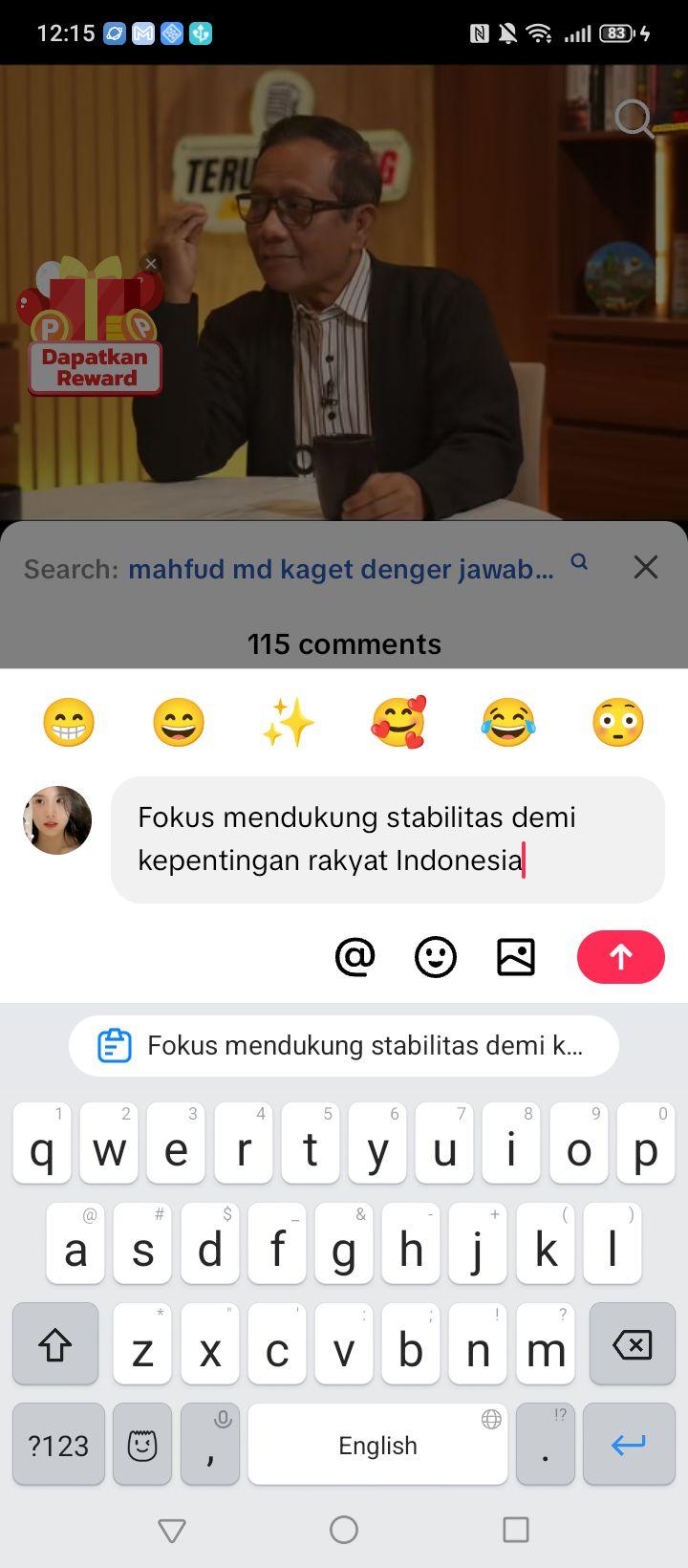This screenshot has width=688, height=1568.
Task: Insert the tears of joy emoji
Action: (508, 722)
